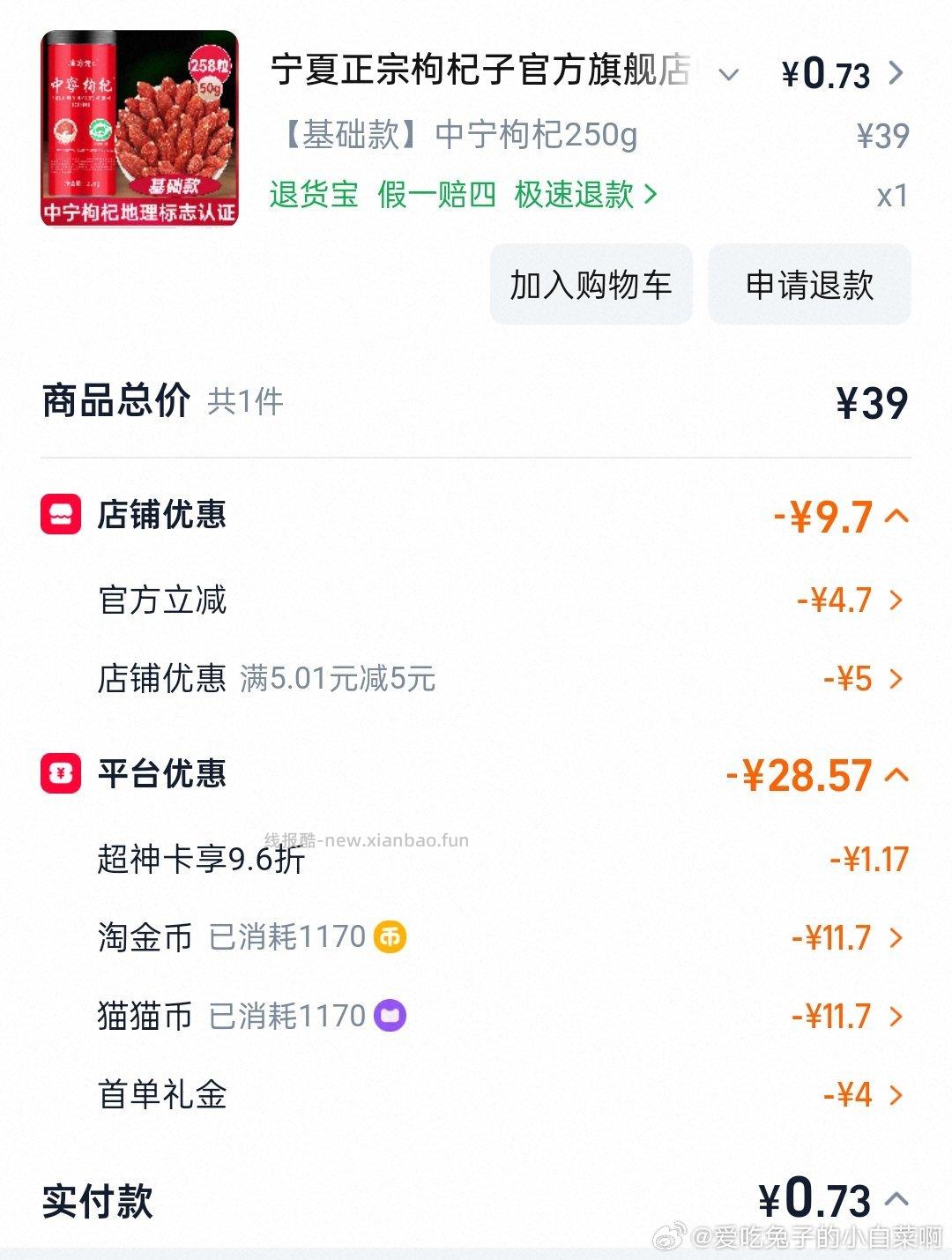The image size is (952, 1260).
Task: Open the 中宁枸杞 product thumbnail
Action: tap(139, 129)
